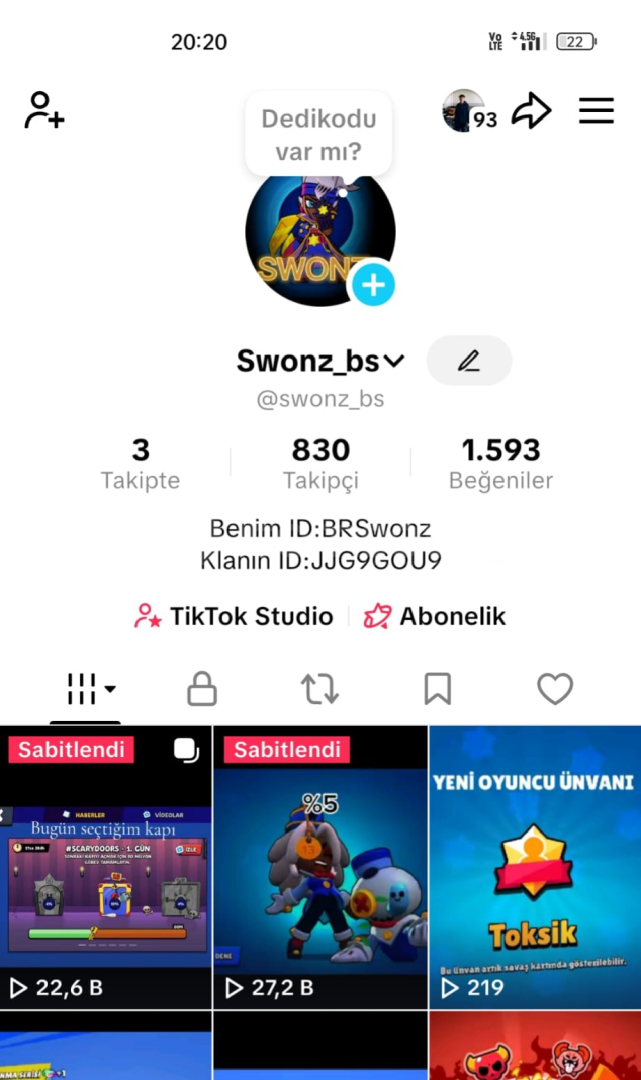
Task: Open the Abonelik subscription page
Action: (x=435, y=616)
